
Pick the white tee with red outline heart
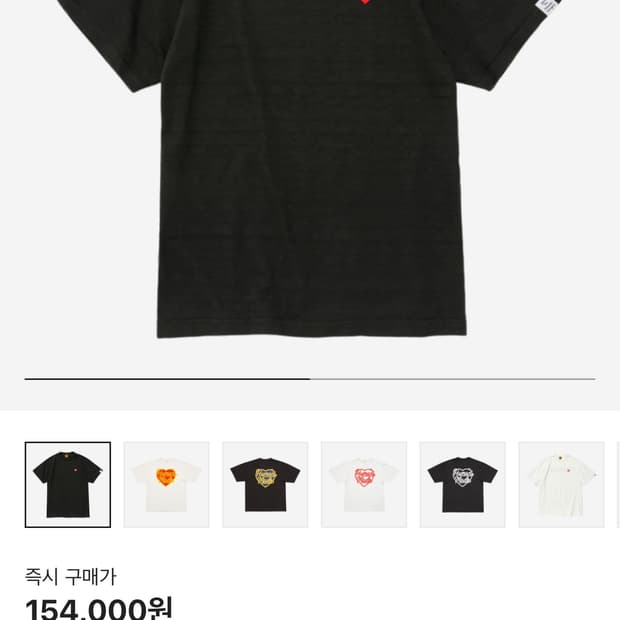point(364,485)
